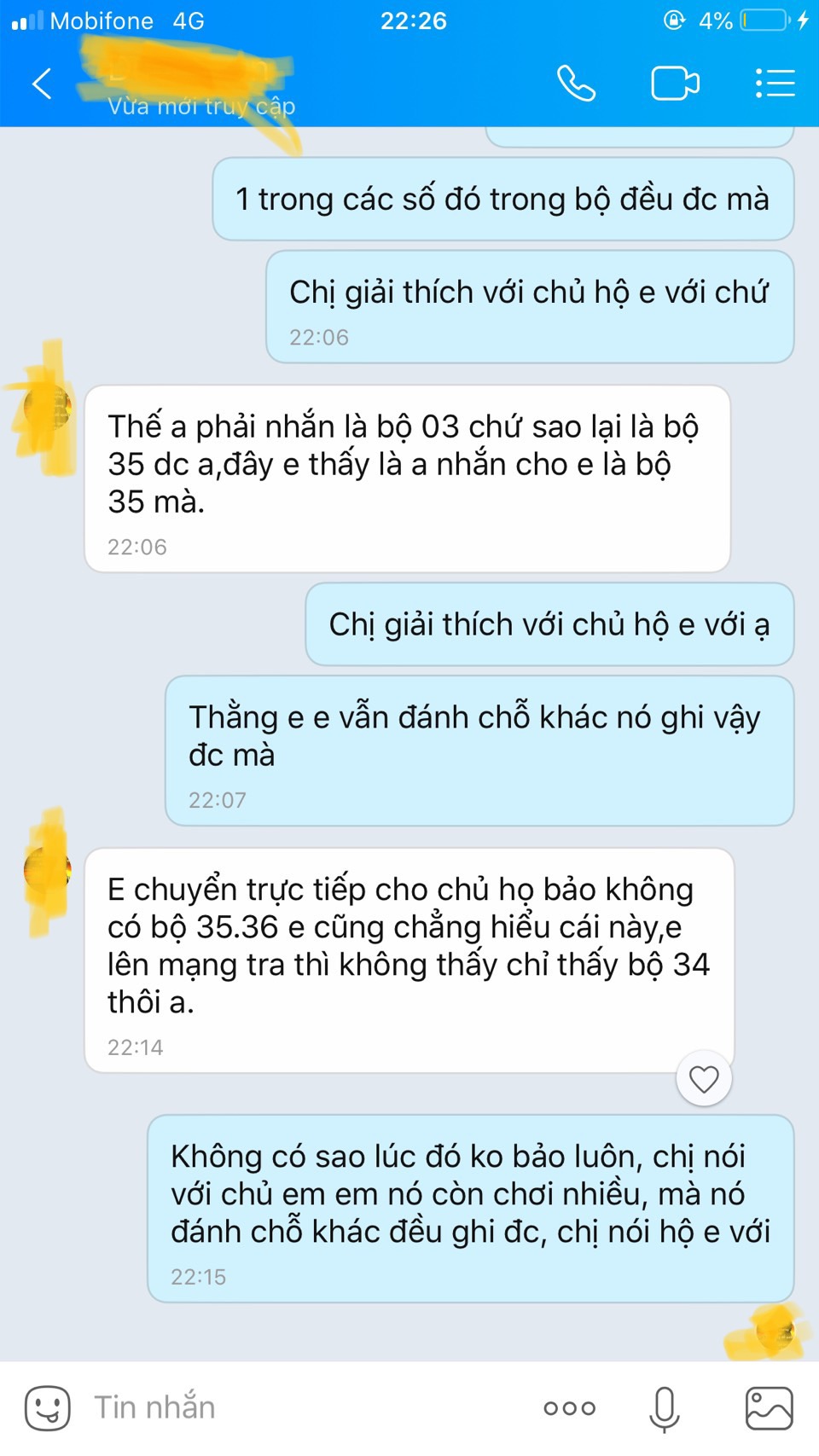
Task: Record a voice message
Action: click(x=664, y=1408)
